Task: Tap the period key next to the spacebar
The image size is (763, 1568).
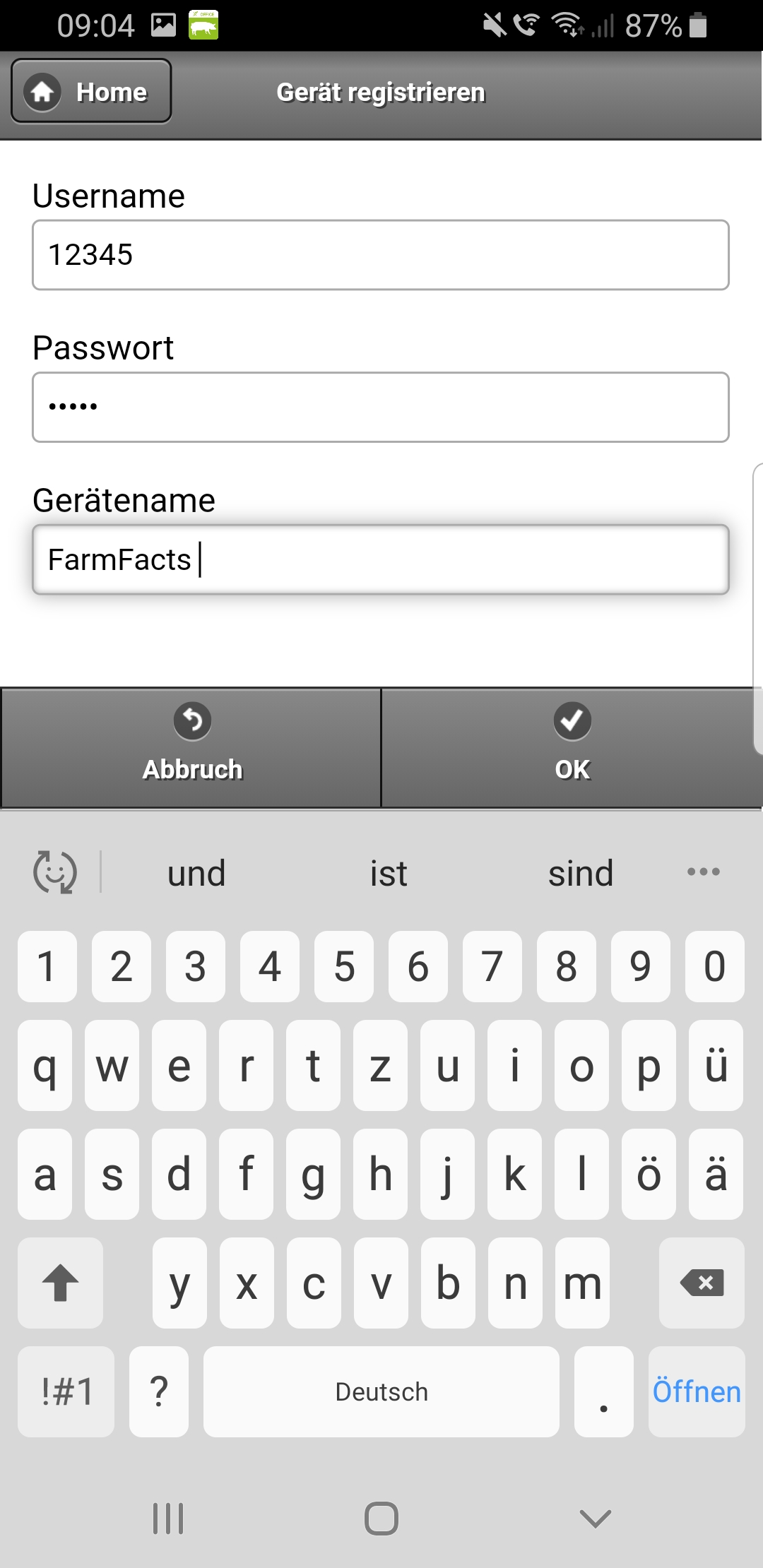Action: (x=604, y=1390)
